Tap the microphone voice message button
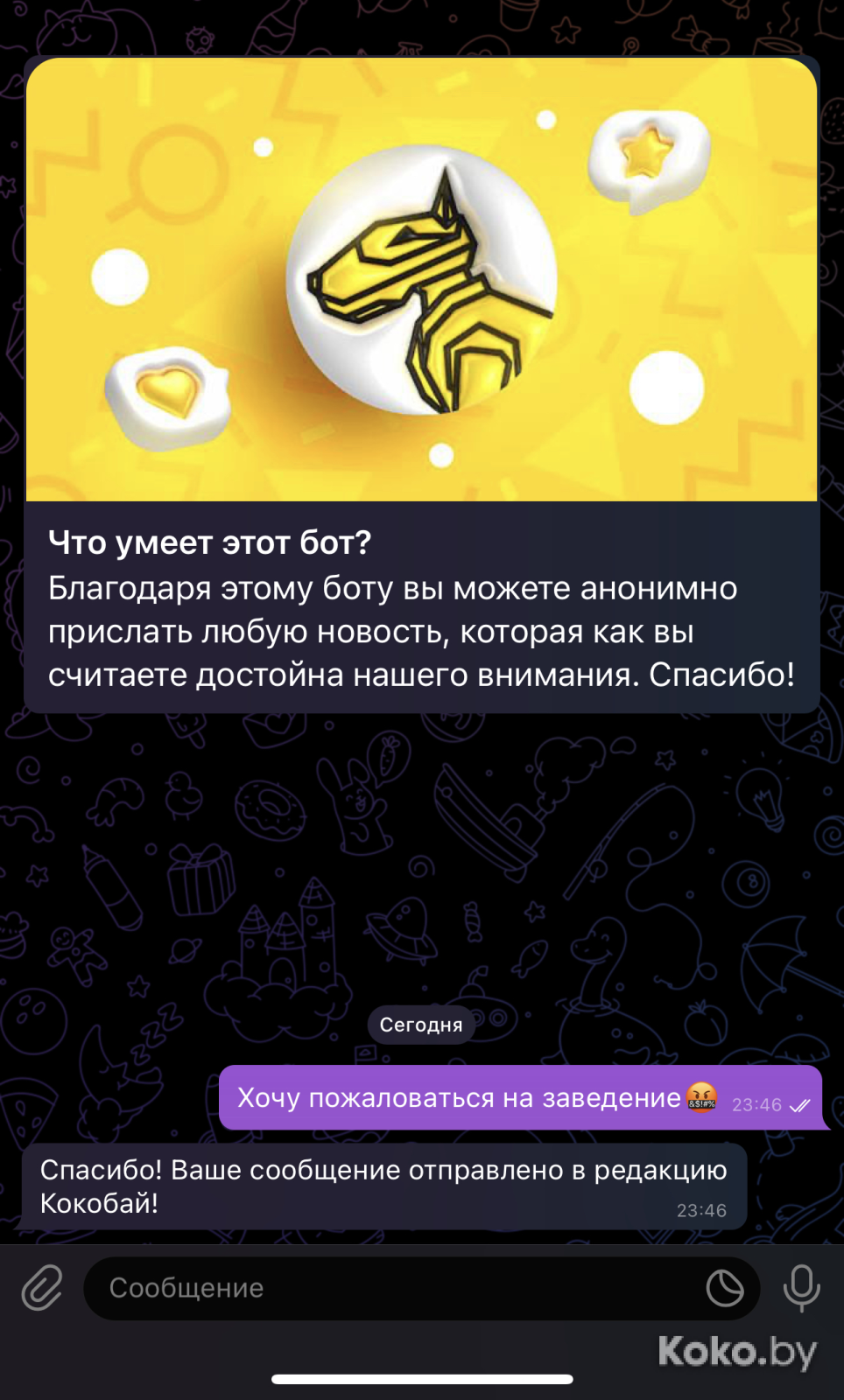844x1400 pixels. (801, 1287)
